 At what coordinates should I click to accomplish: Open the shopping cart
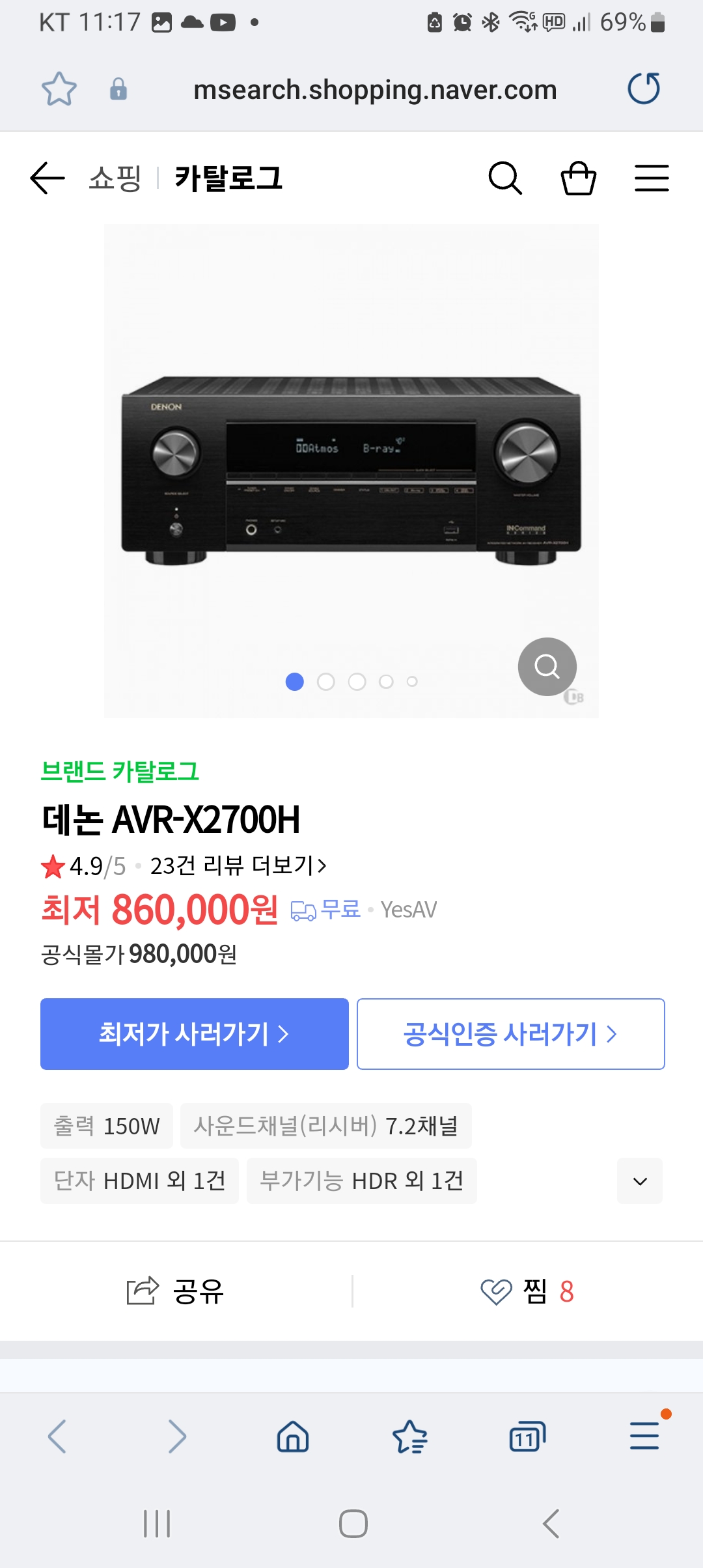tap(578, 178)
